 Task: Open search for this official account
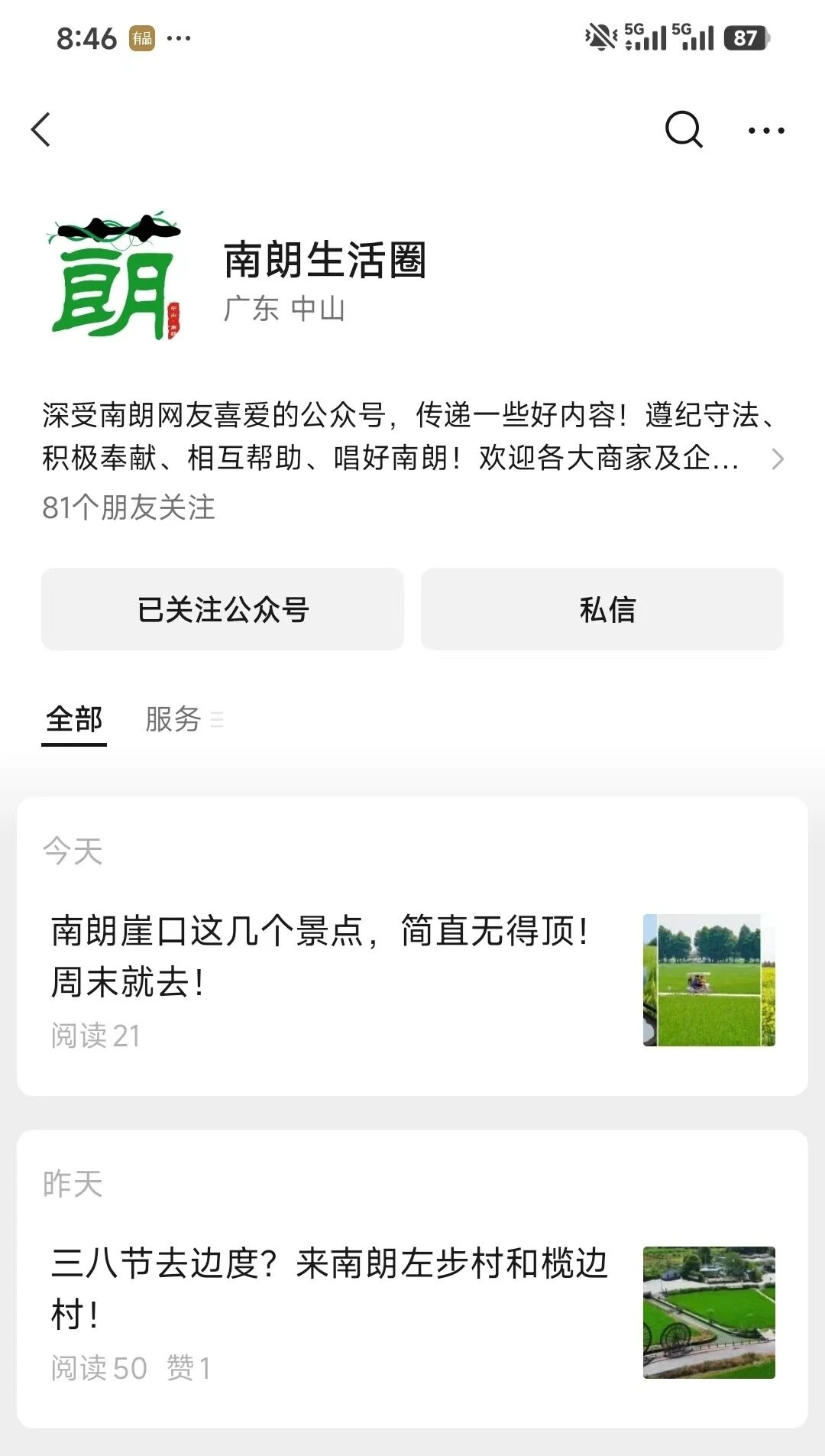683,130
